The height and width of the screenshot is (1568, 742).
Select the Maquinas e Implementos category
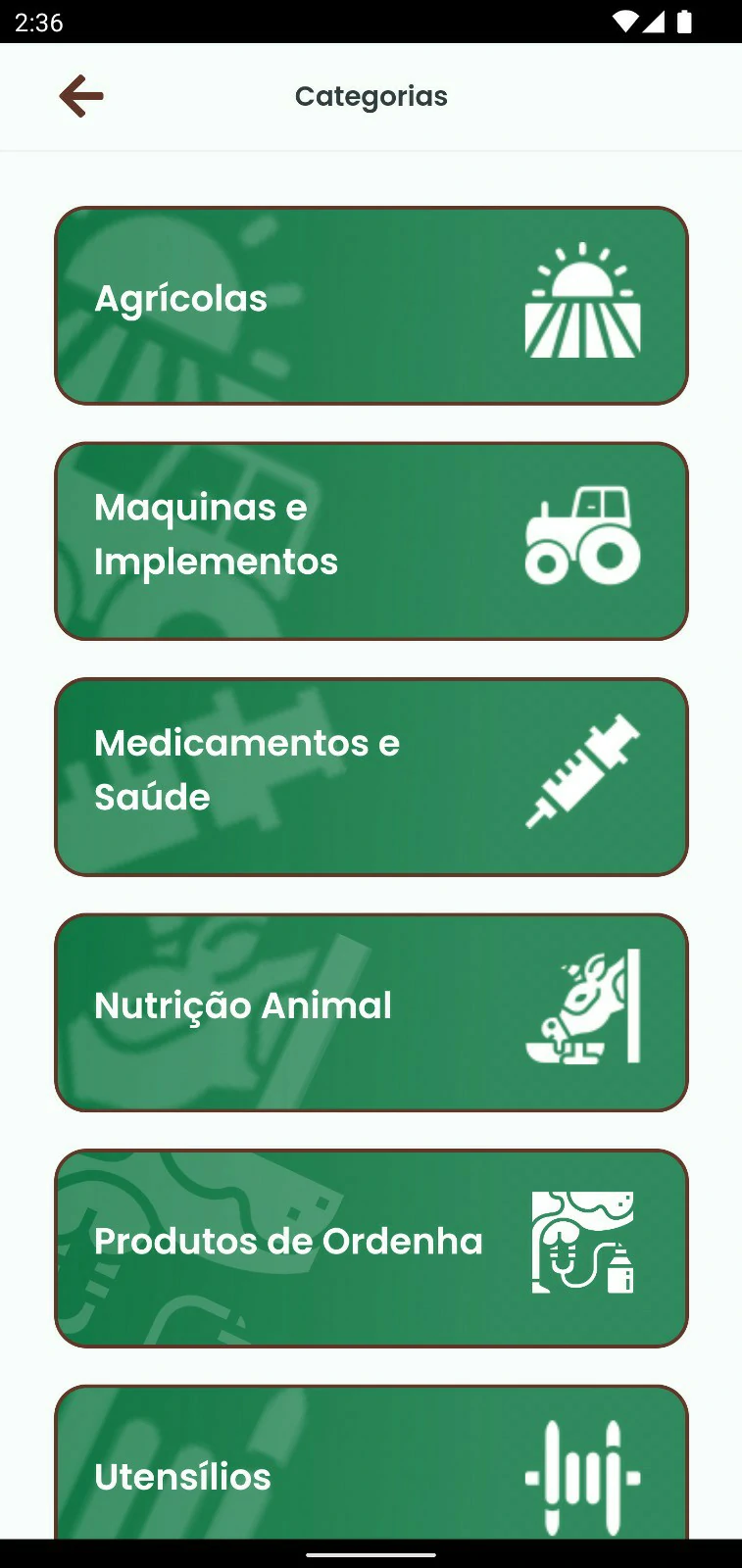pos(371,541)
